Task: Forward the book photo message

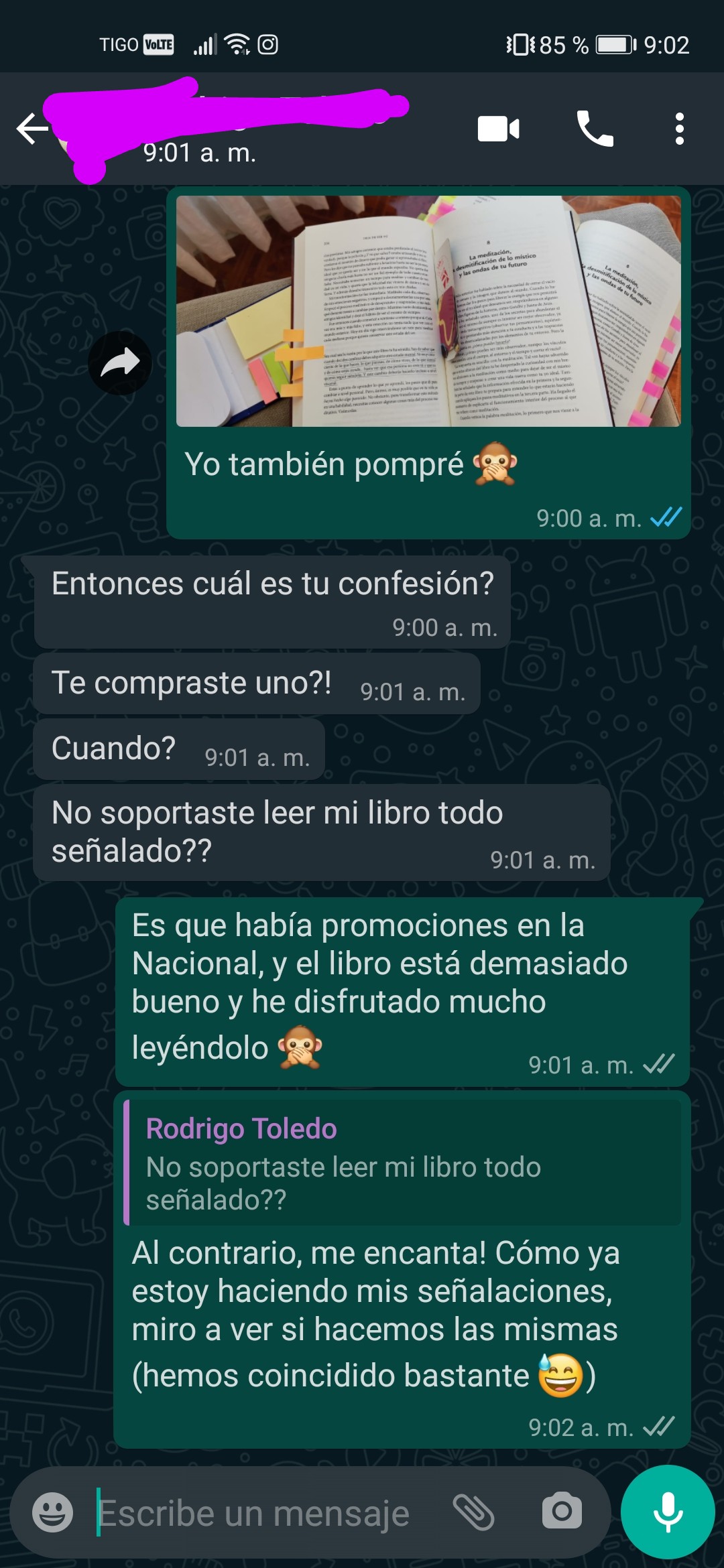Action: [120, 363]
